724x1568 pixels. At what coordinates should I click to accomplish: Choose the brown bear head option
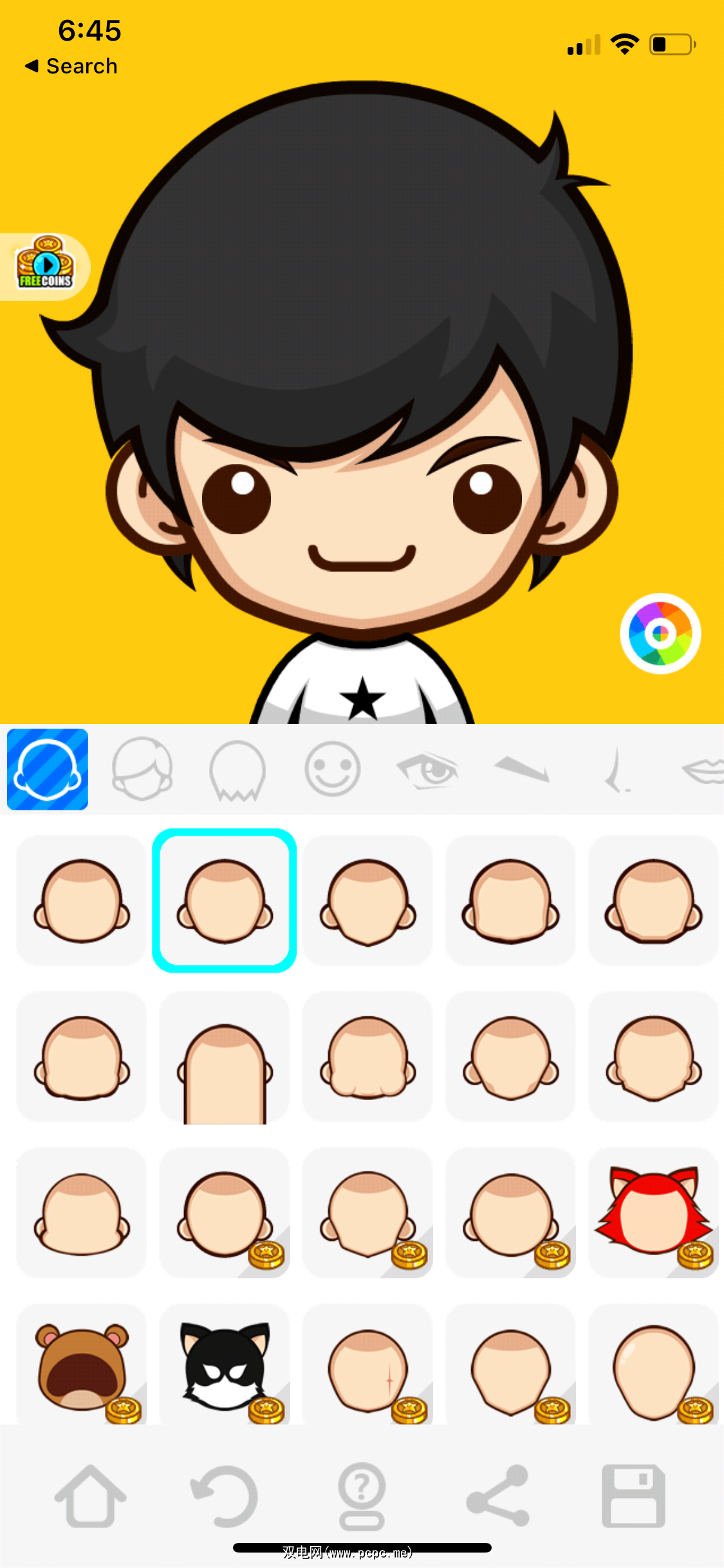click(x=82, y=1367)
